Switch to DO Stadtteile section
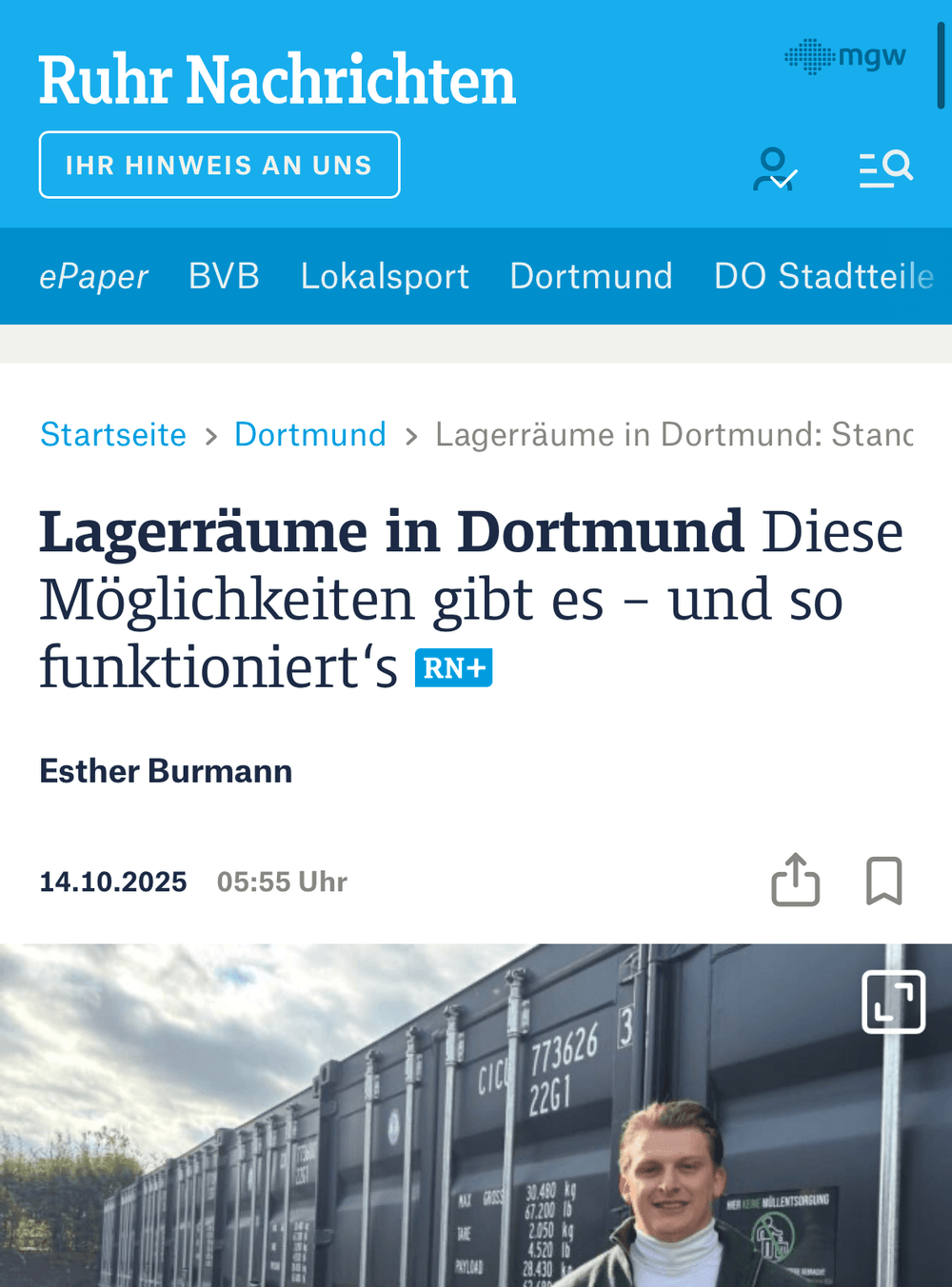The image size is (952, 1287). point(823,276)
